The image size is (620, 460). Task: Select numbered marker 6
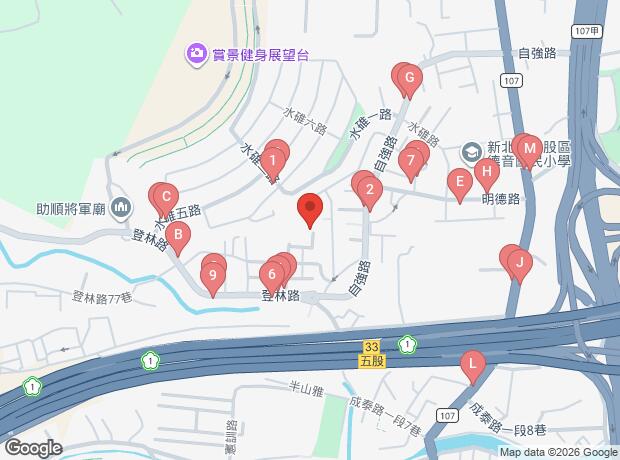click(x=272, y=274)
